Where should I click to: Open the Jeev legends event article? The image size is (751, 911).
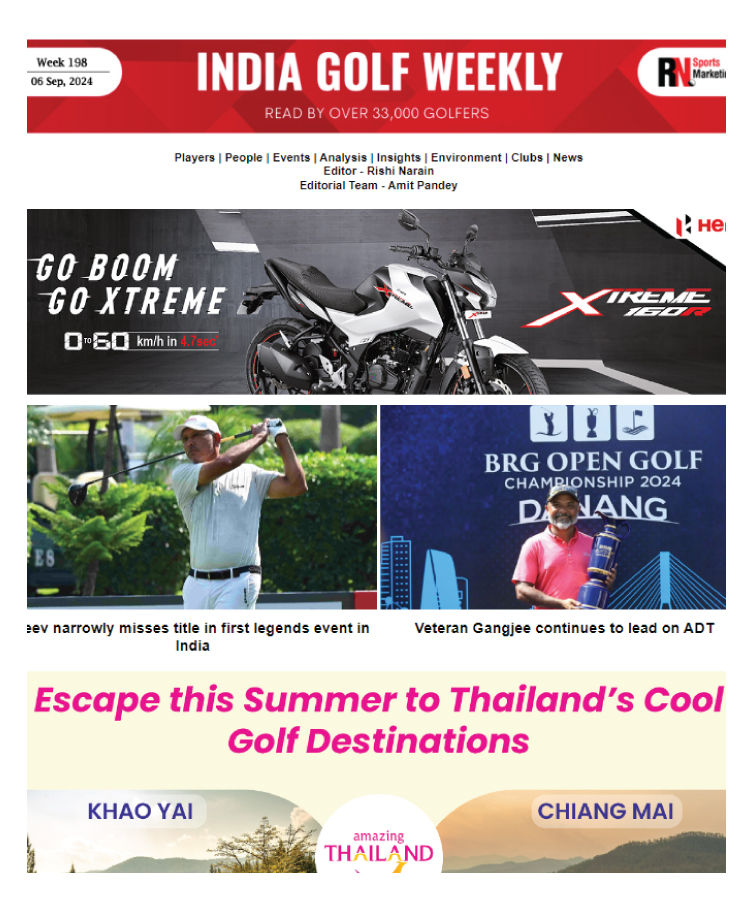pos(200,636)
